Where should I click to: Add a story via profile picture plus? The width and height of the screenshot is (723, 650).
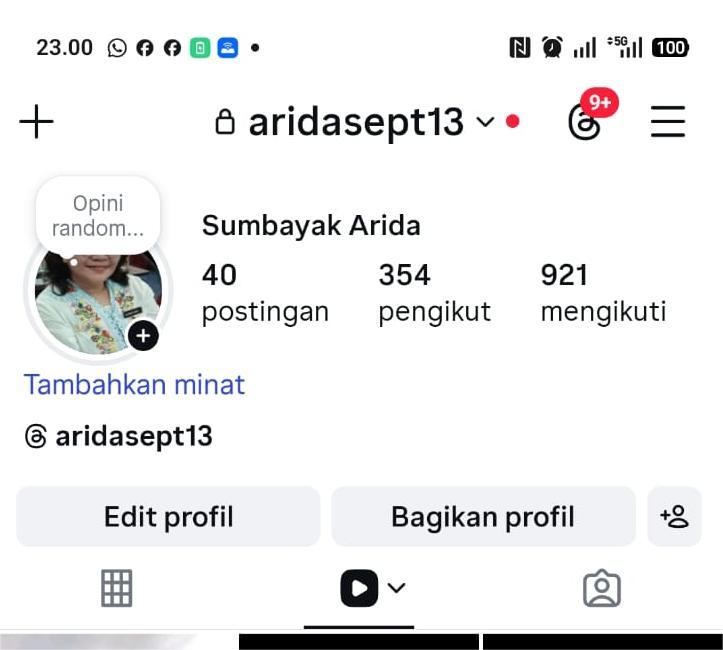click(x=143, y=336)
